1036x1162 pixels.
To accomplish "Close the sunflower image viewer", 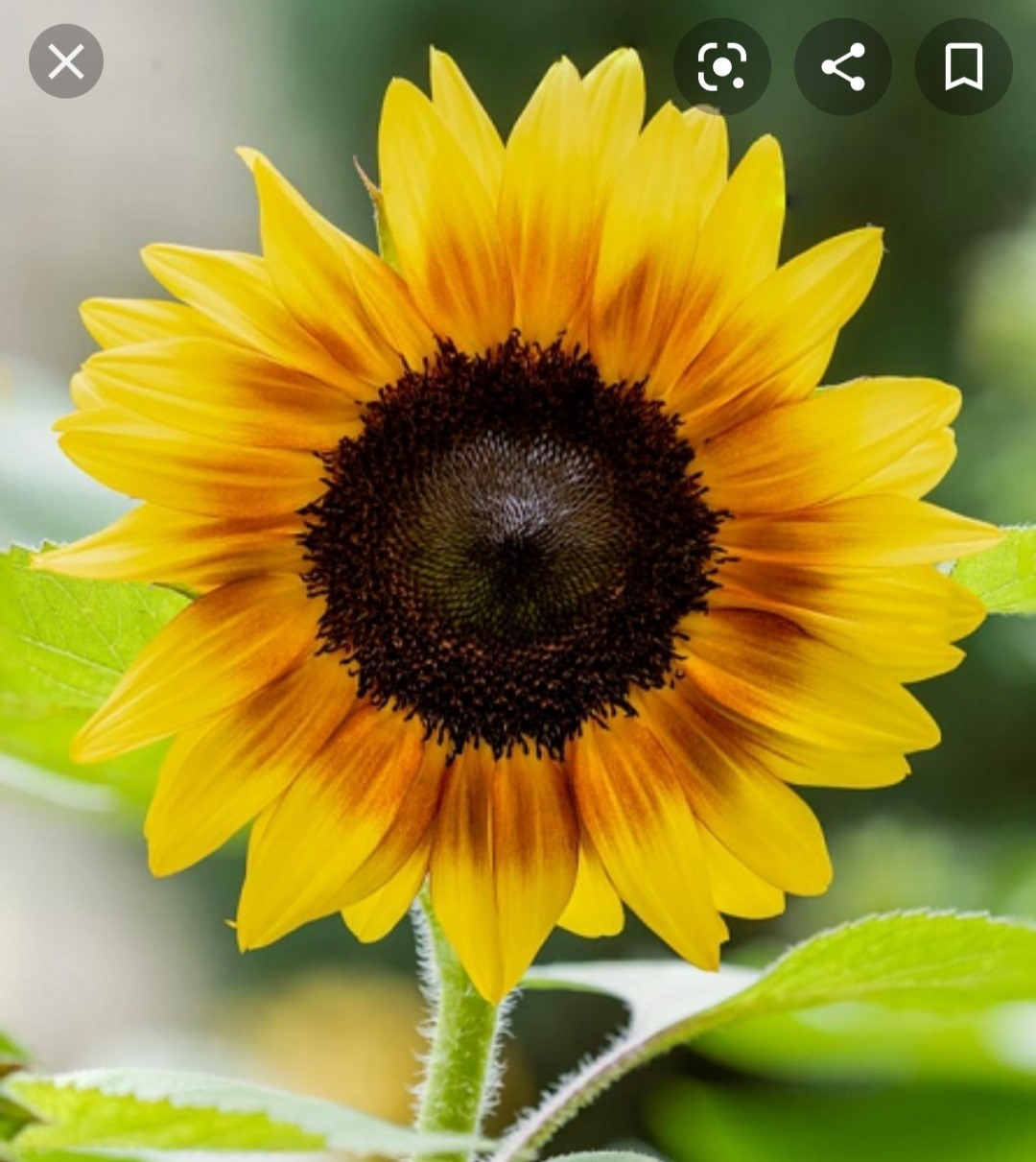I will [65, 62].
